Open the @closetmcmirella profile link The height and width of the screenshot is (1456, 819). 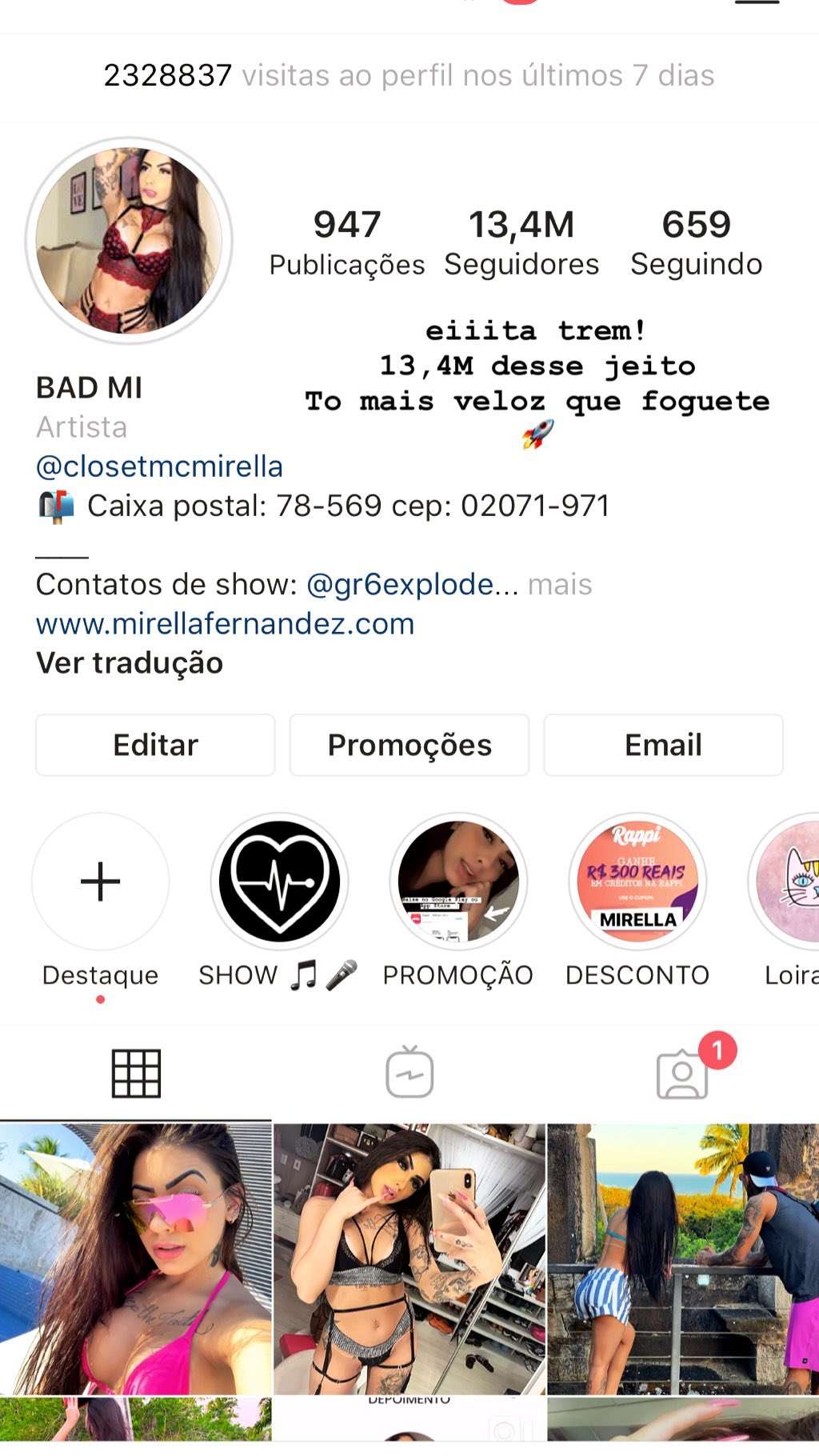[x=159, y=466]
